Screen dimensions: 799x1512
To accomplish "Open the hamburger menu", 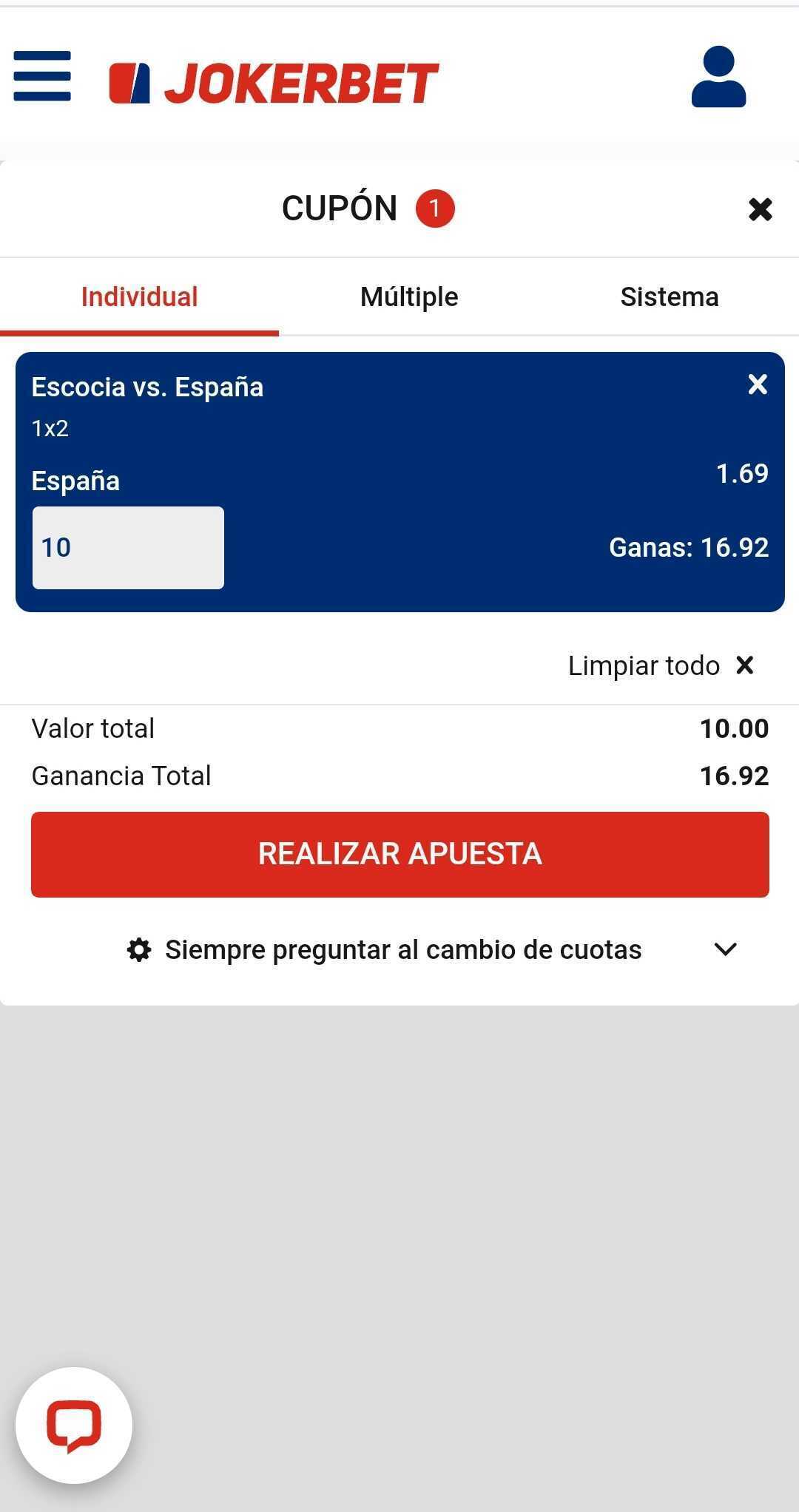I will 42,76.
